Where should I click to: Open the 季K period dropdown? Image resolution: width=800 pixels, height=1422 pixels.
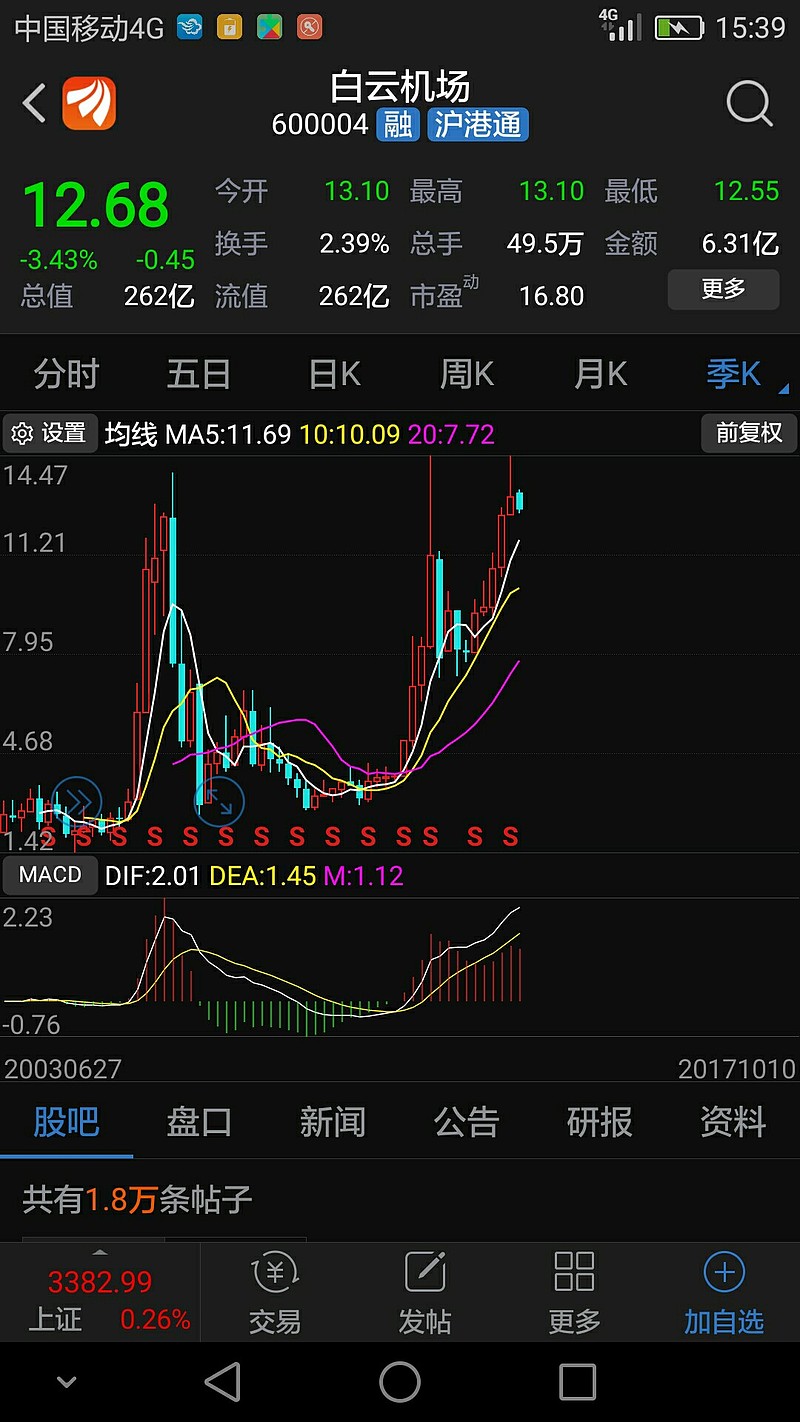740,374
